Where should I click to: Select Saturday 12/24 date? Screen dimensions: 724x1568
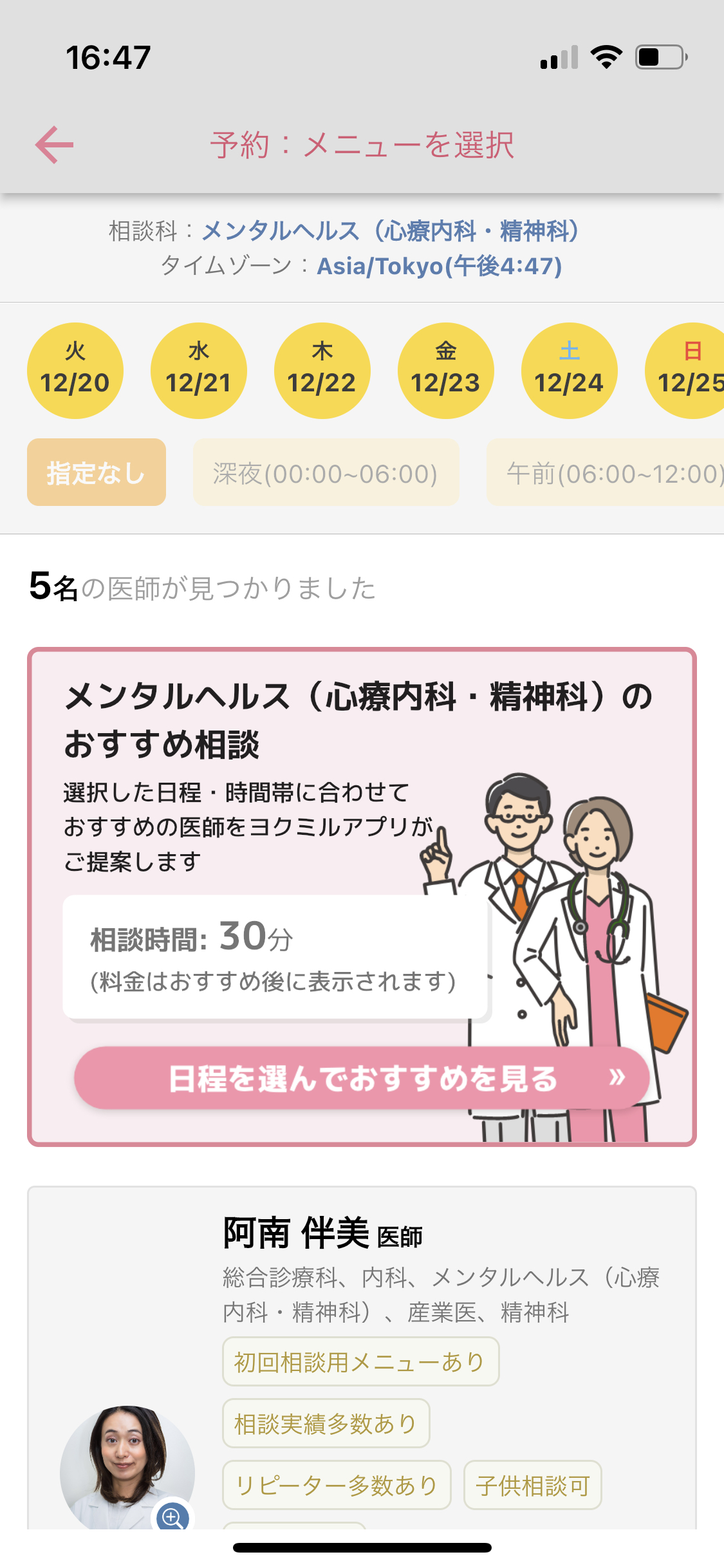[x=570, y=371]
